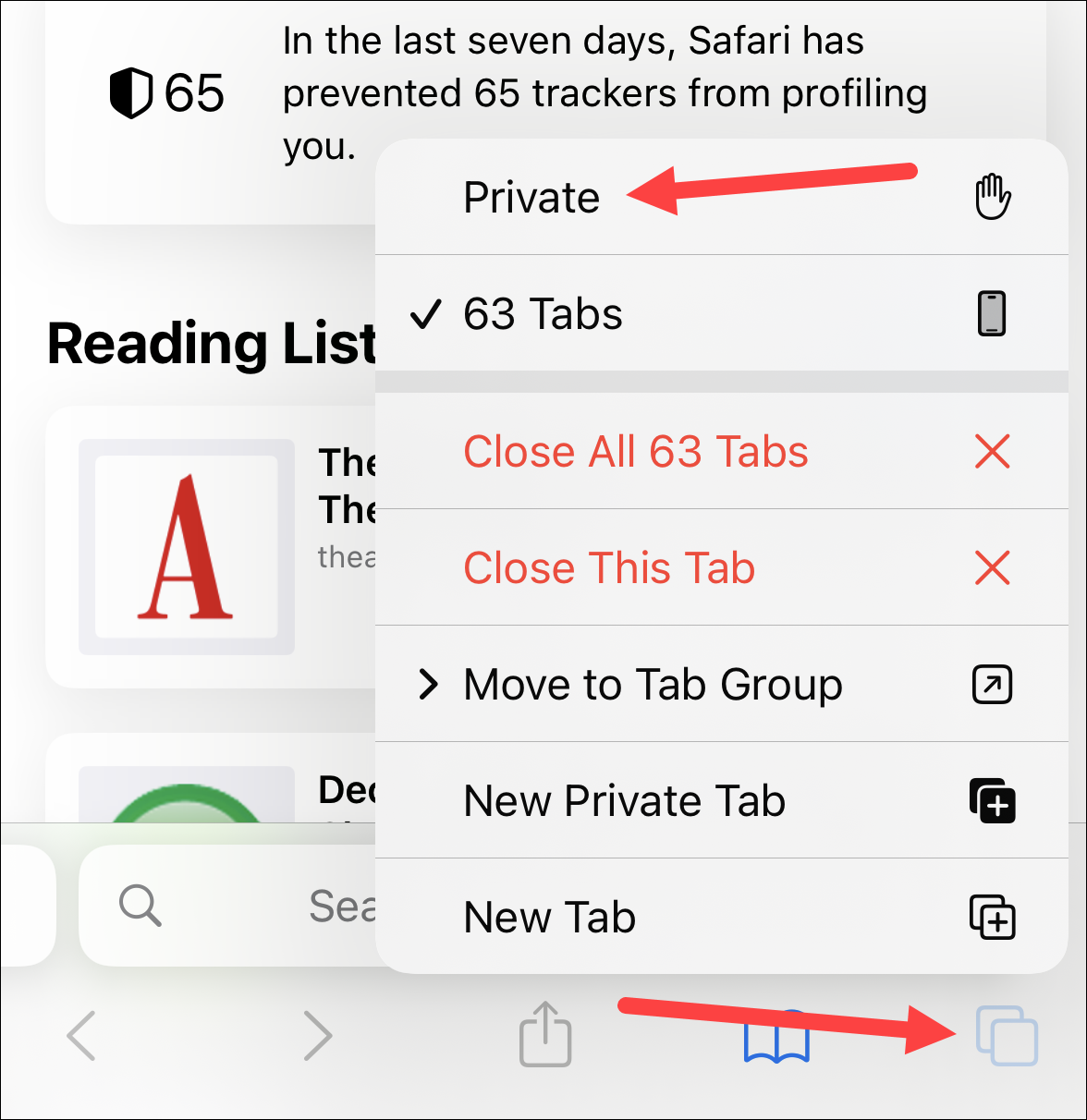This screenshot has height=1120, width=1087.
Task: Create a New Tab
Action: coord(550,918)
